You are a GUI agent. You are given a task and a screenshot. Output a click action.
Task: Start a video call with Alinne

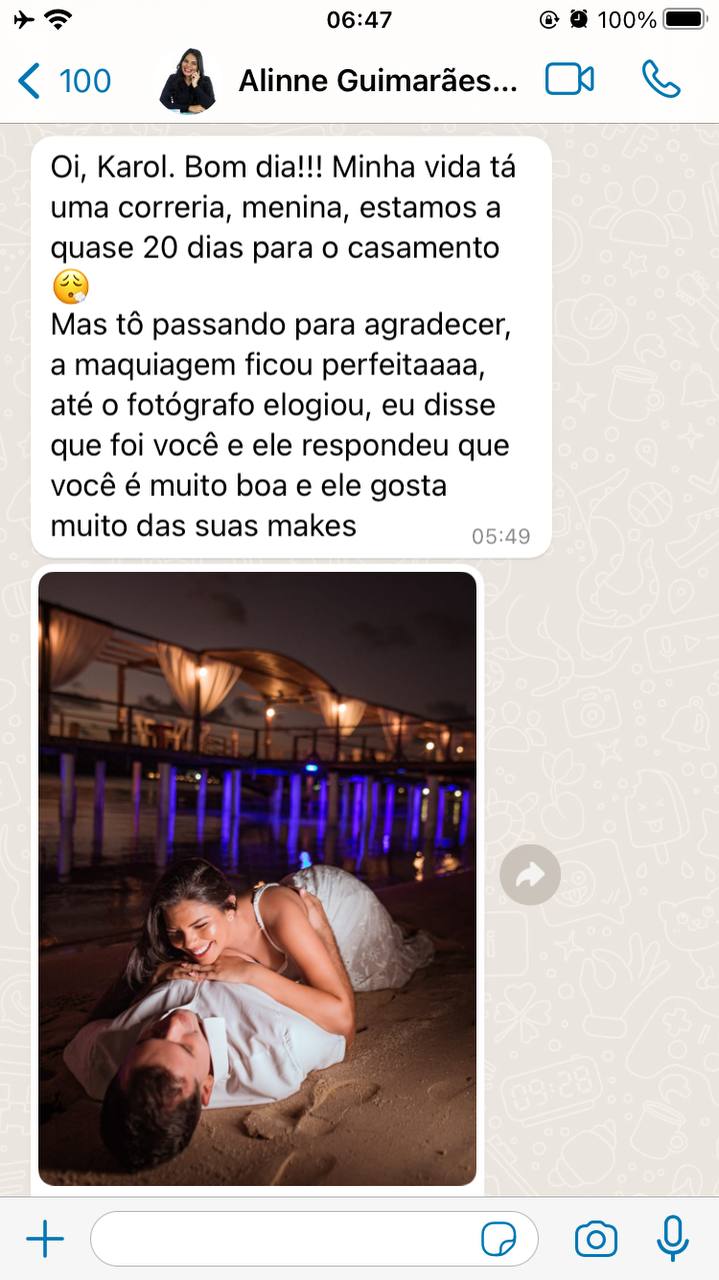coord(570,80)
